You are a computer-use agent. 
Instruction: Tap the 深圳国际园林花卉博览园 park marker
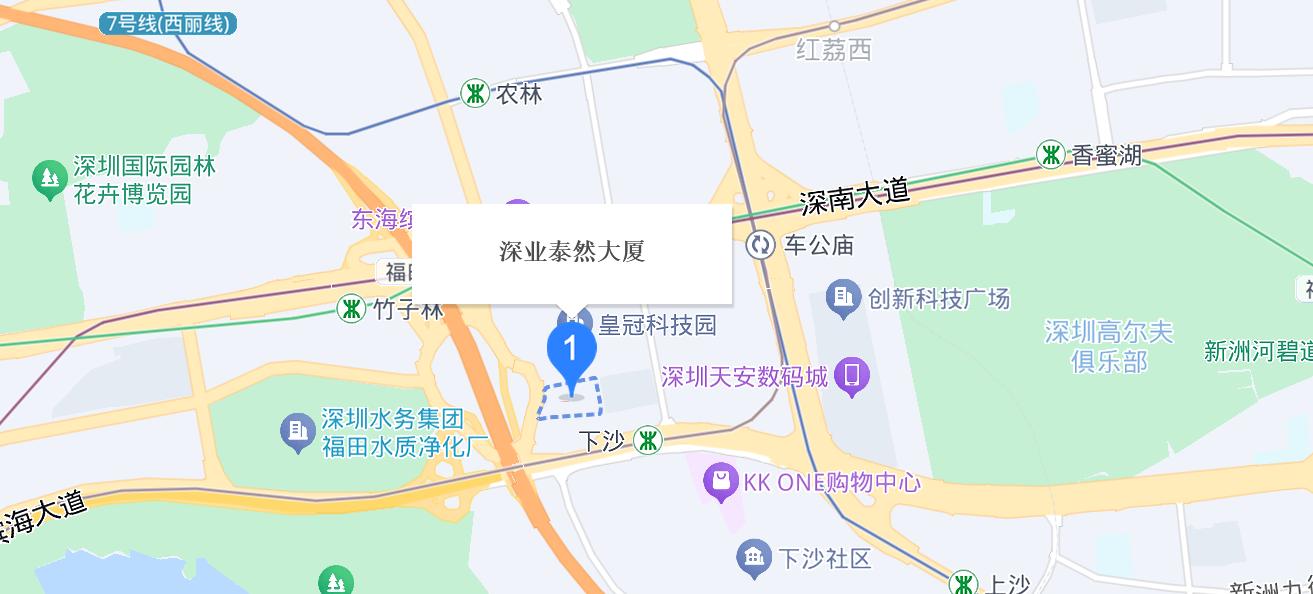[49, 180]
